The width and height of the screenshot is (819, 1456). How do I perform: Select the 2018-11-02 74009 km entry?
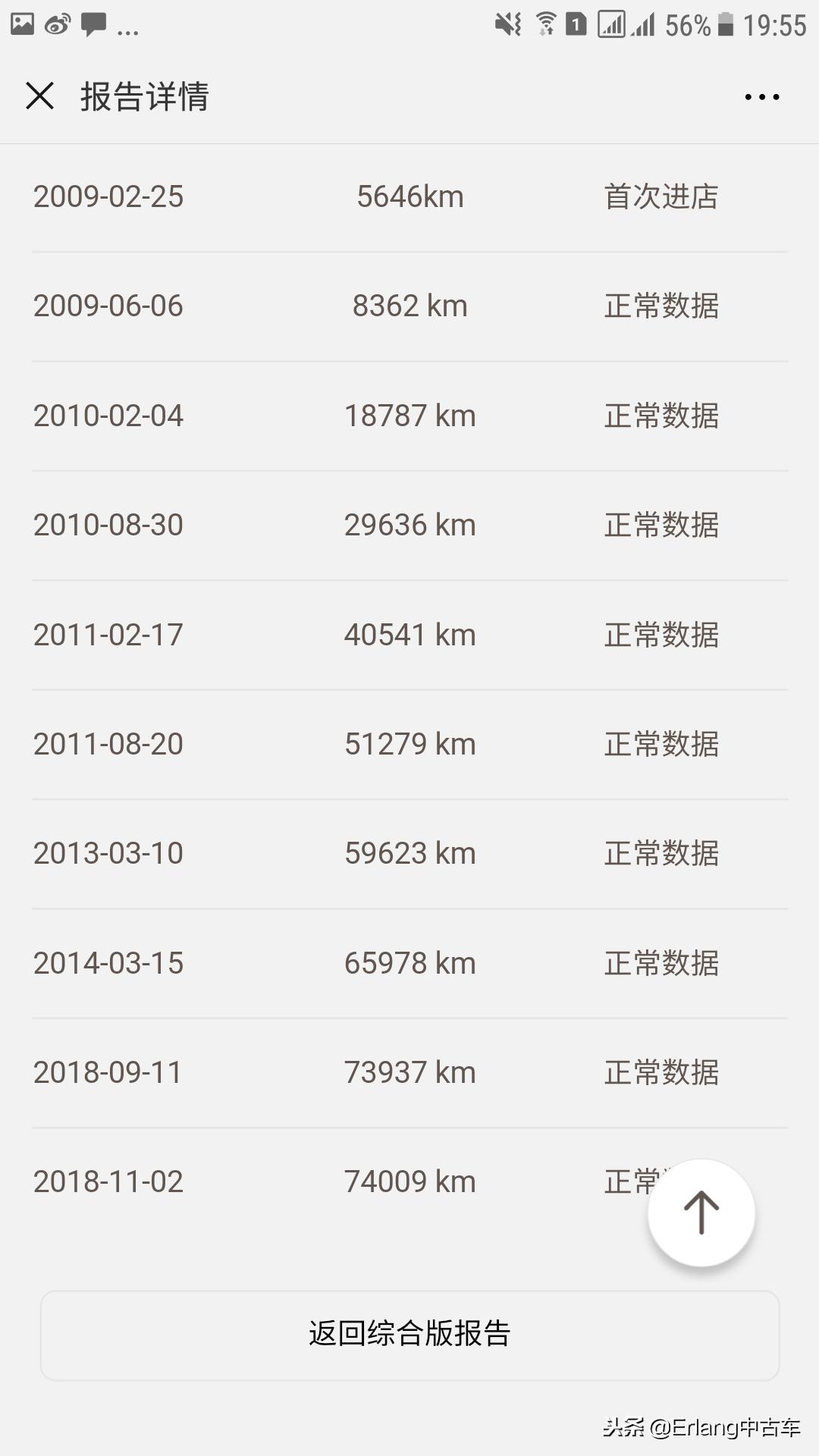(409, 1180)
